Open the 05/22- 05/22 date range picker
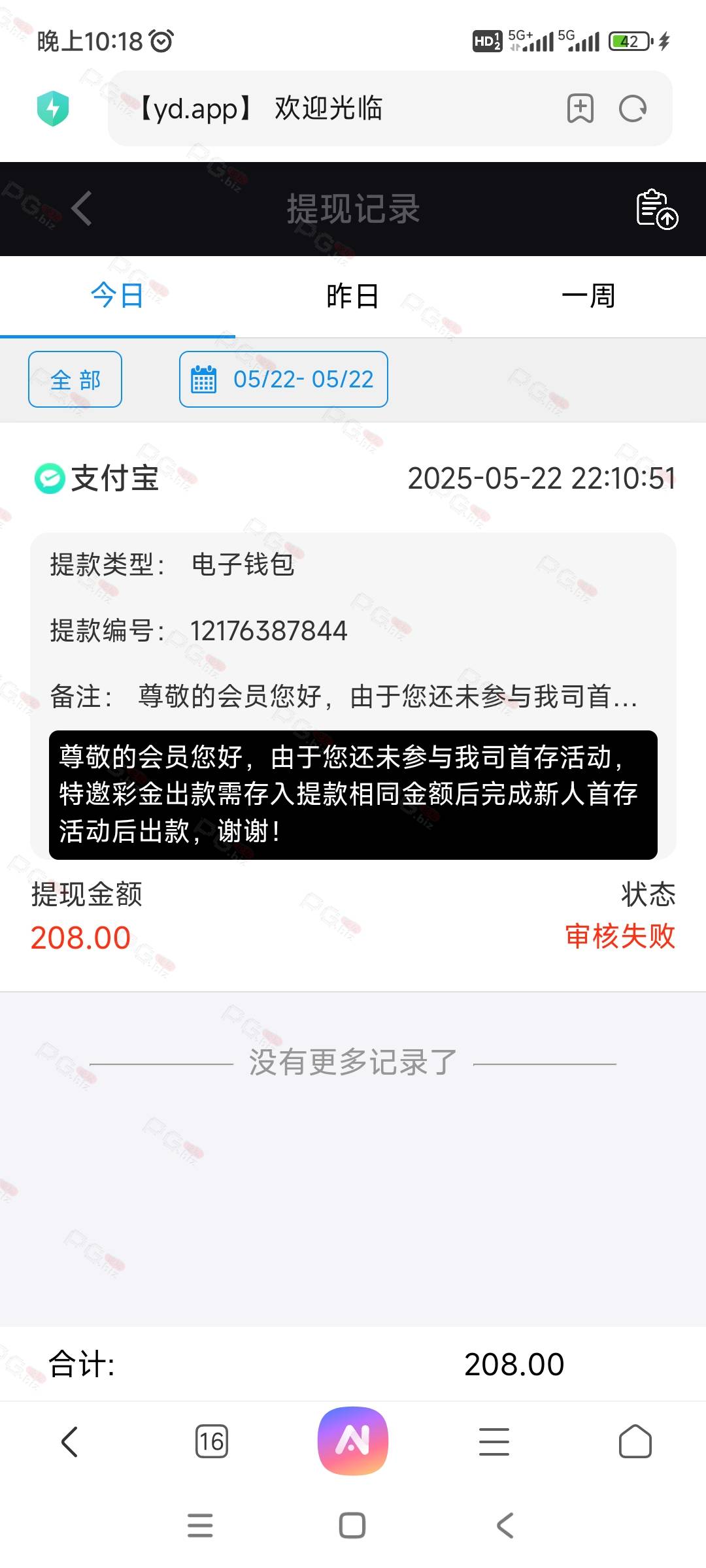 click(284, 380)
